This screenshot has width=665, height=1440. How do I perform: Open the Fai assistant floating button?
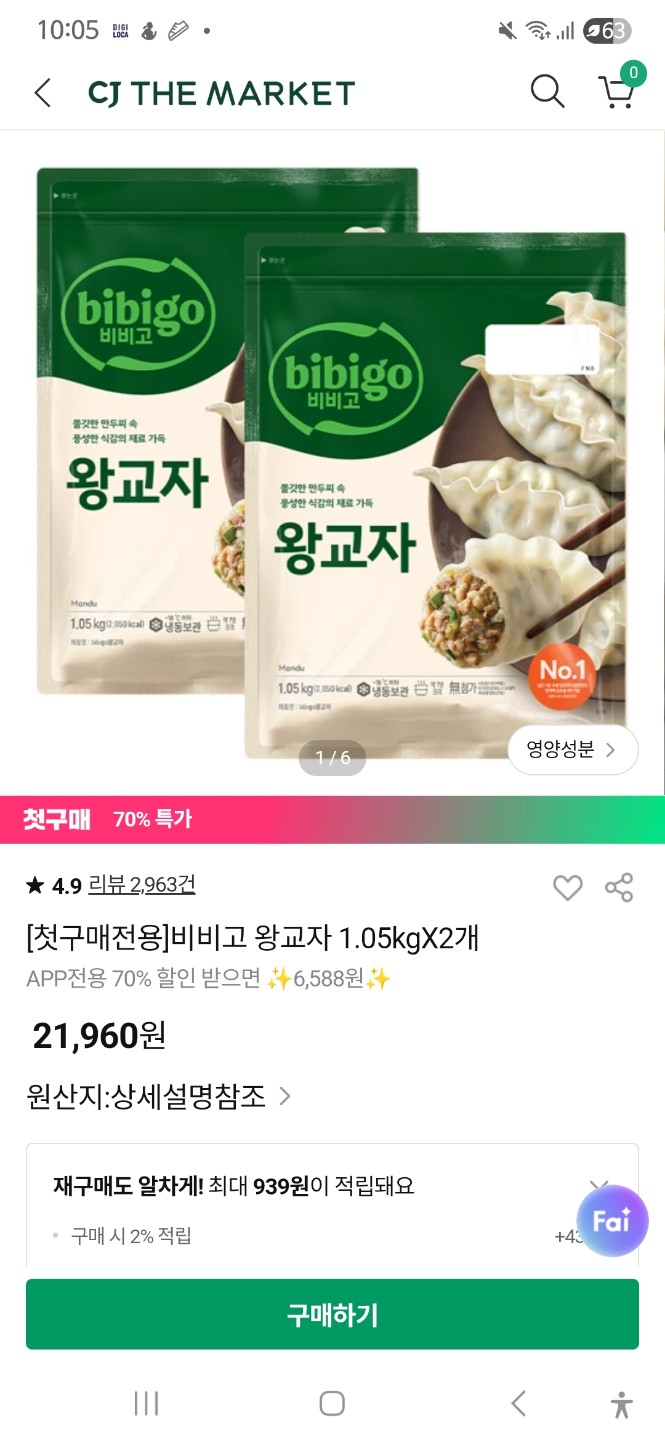[x=612, y=1220]
